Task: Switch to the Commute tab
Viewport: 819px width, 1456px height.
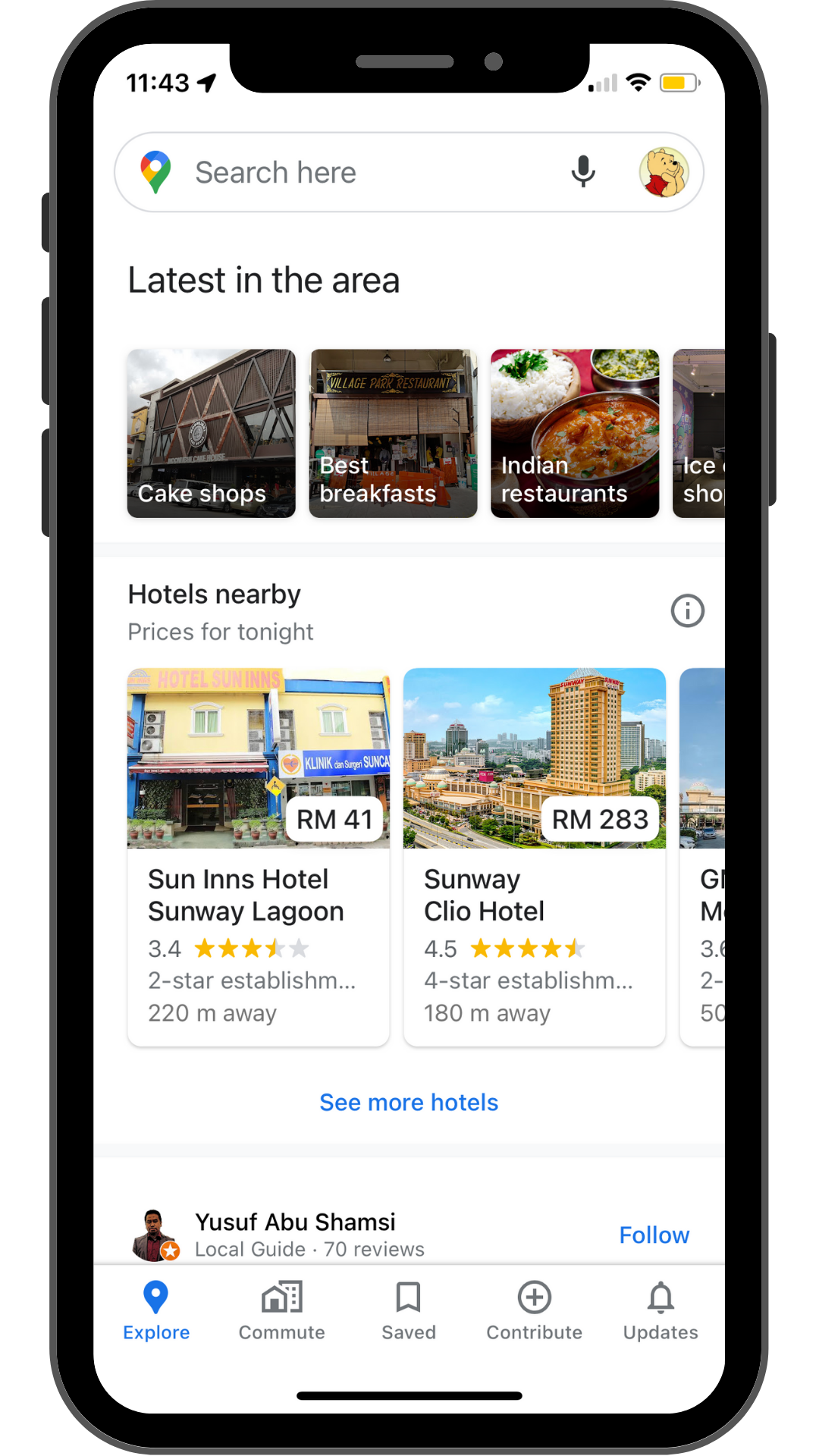Action: coord(282,1312)
